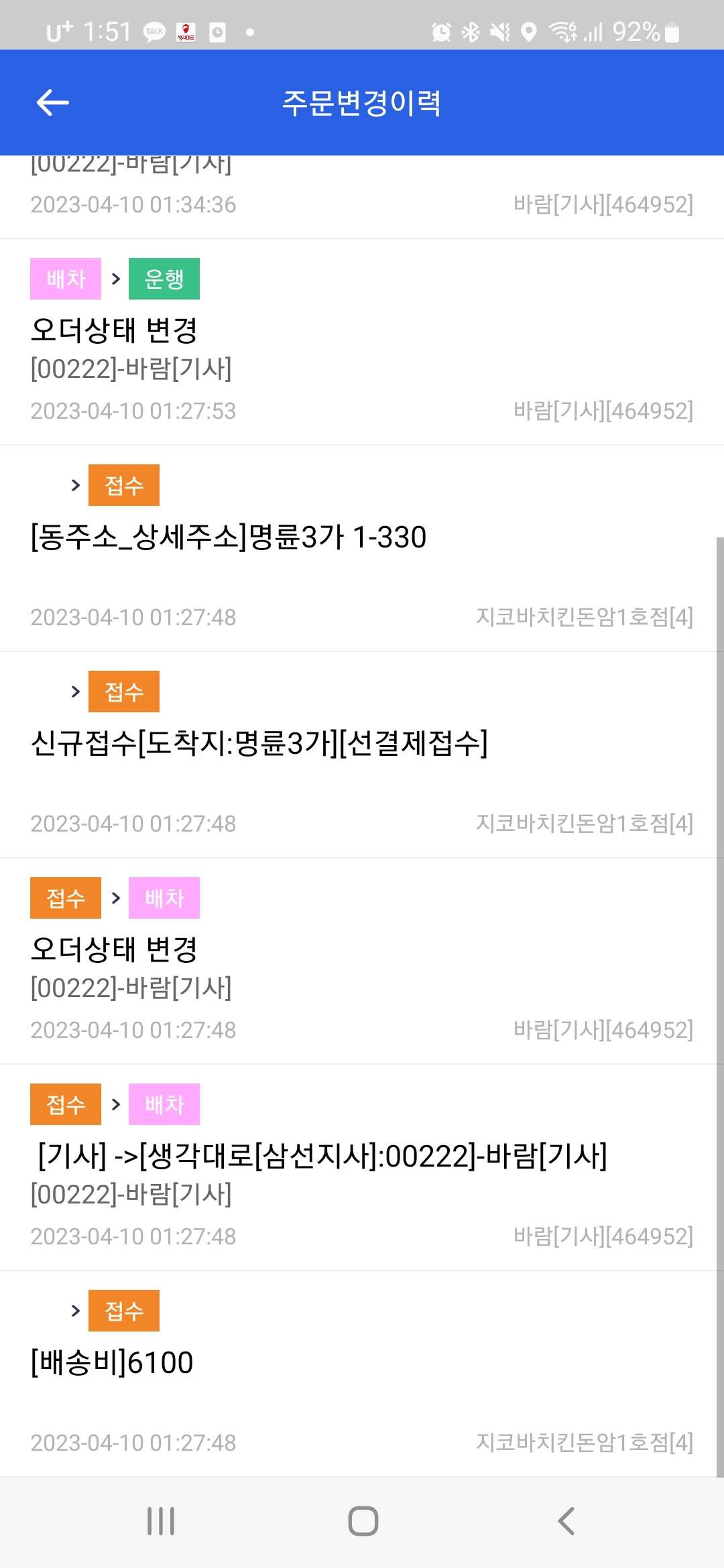
Task: Tap the system back button
Action: [566, 1521]
